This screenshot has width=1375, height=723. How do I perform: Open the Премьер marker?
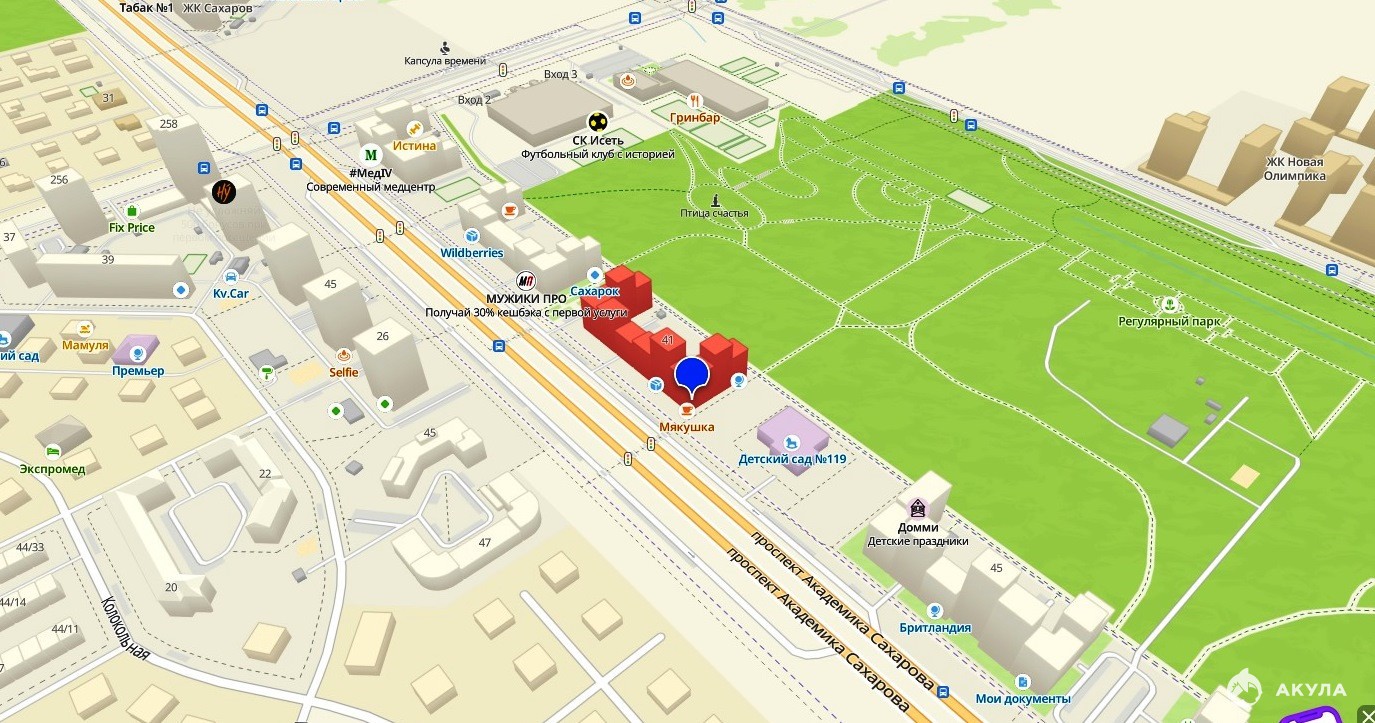(x=136, y=351)
